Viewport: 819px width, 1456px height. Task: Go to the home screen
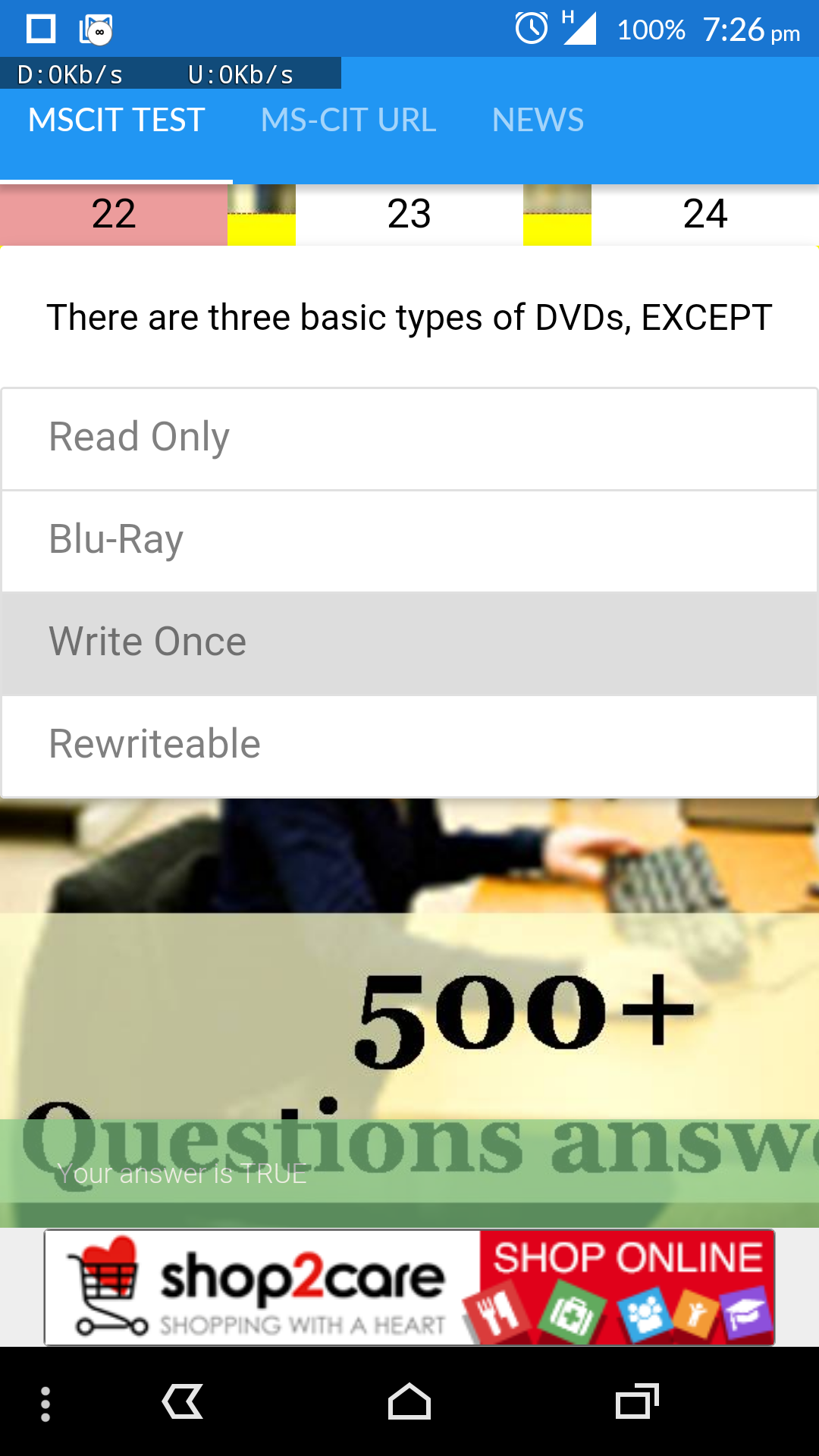click(x=409, y=1401)
